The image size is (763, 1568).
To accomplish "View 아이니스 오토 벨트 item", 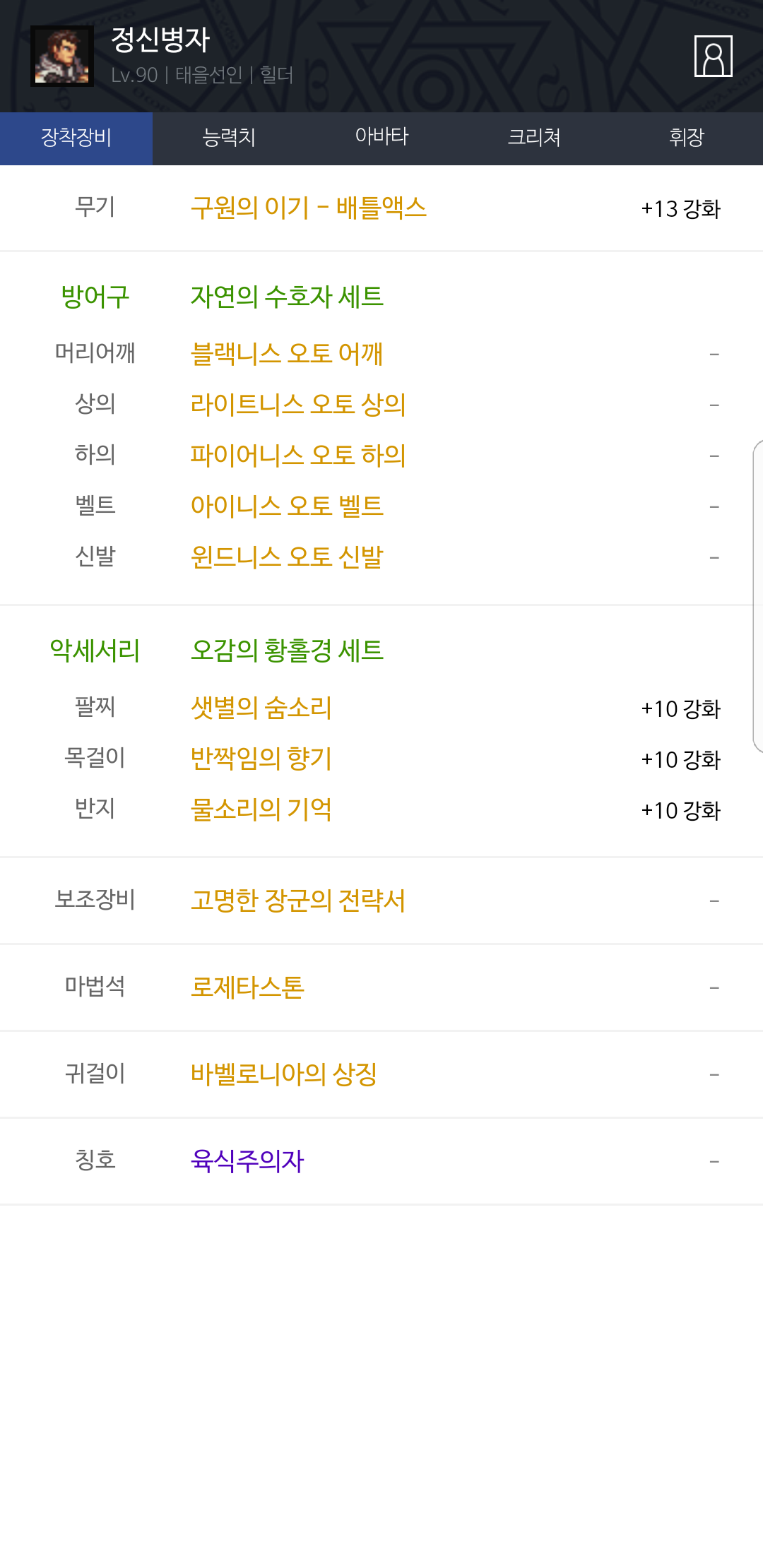I will click(x=287, y=506).
